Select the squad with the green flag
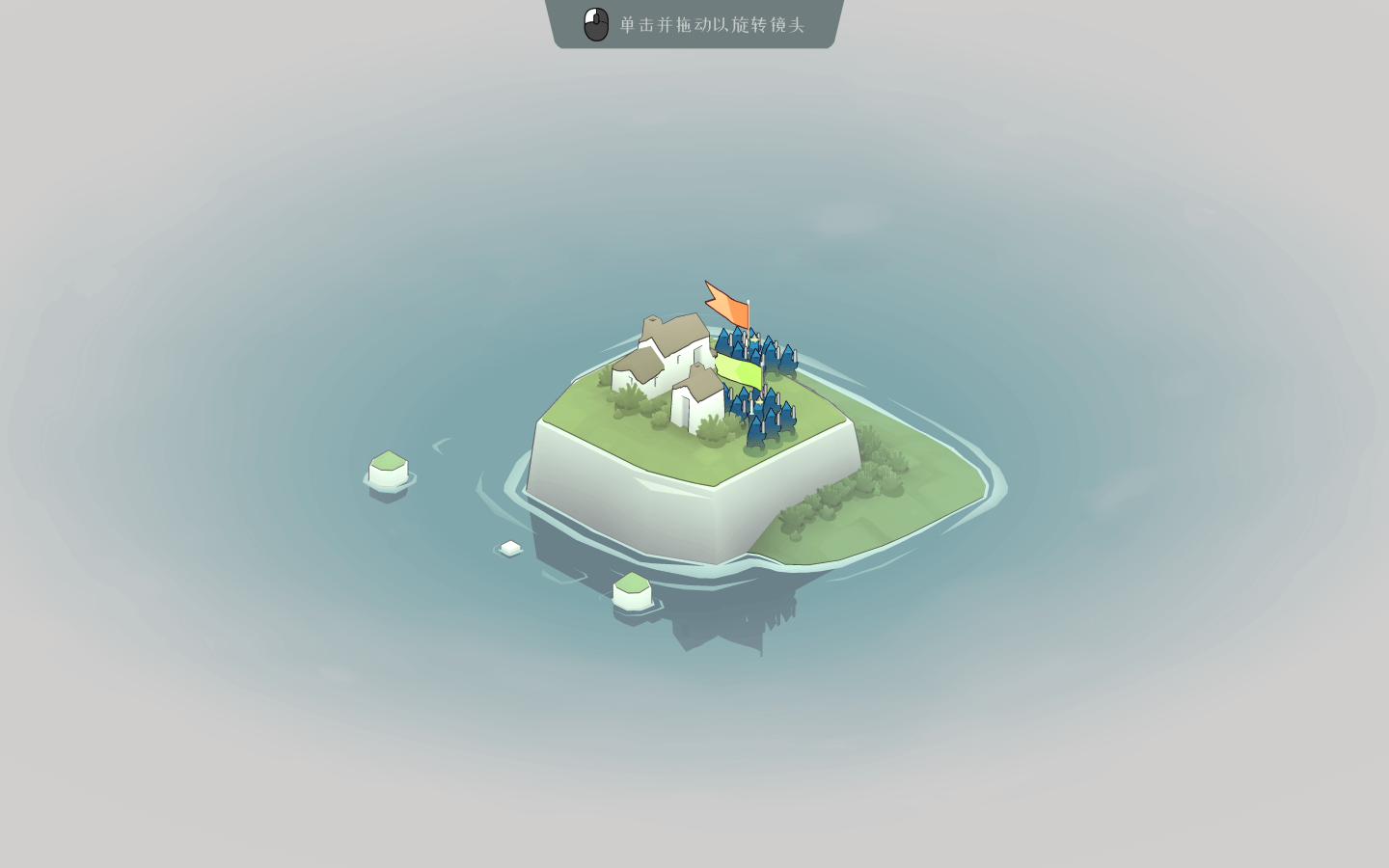 click(762, 415)
